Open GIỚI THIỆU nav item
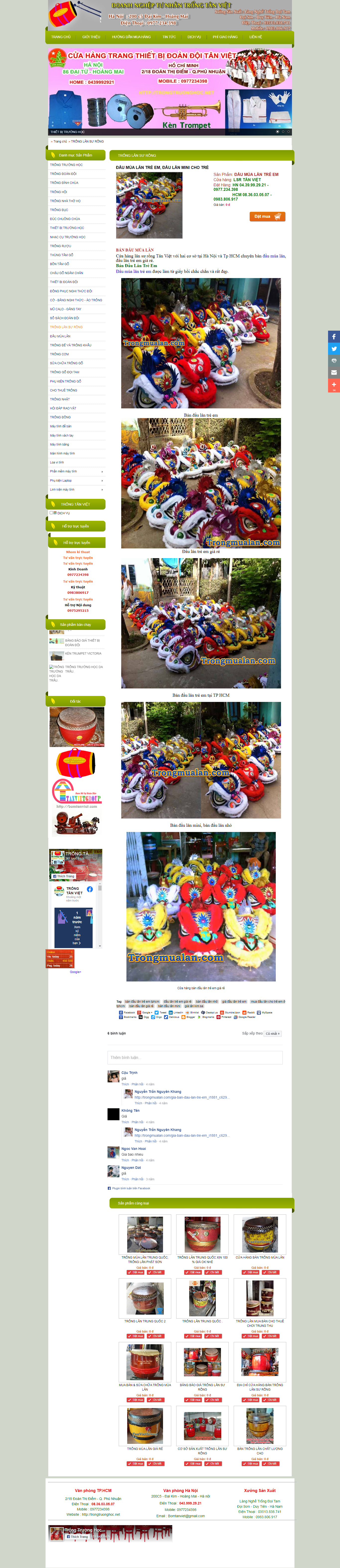Screen dimensions: 340x1568 [x=91, y=37]
